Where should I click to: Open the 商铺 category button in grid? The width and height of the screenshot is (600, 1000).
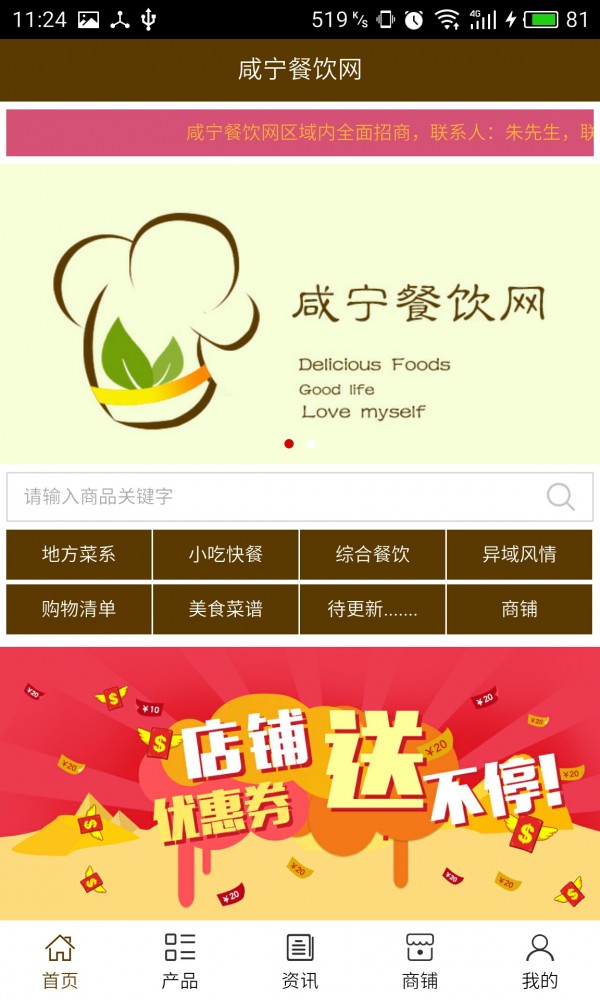pyautogui.click(x=519, y=609)
